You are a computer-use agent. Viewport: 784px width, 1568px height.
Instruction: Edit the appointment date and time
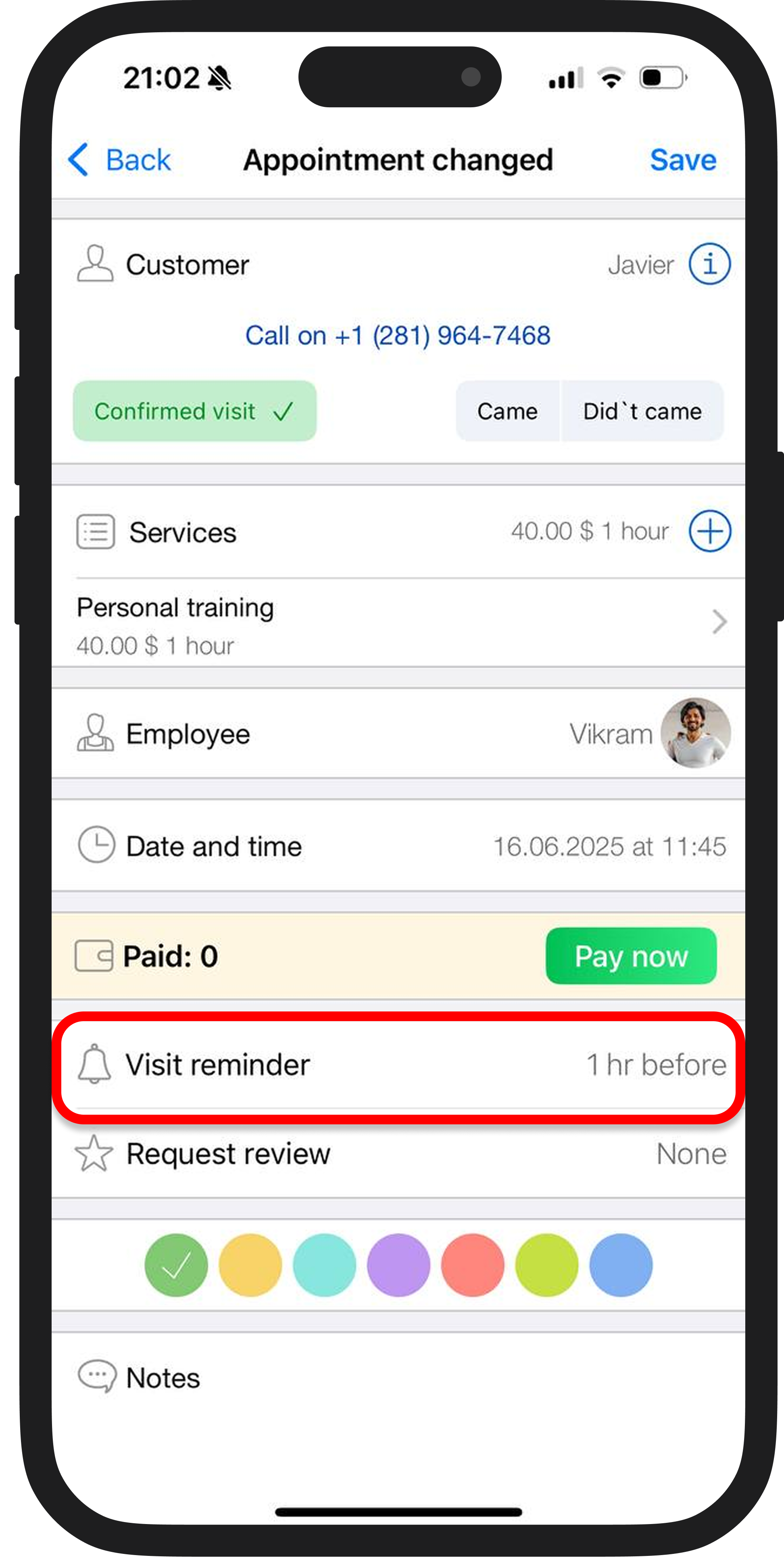[398, 846]
